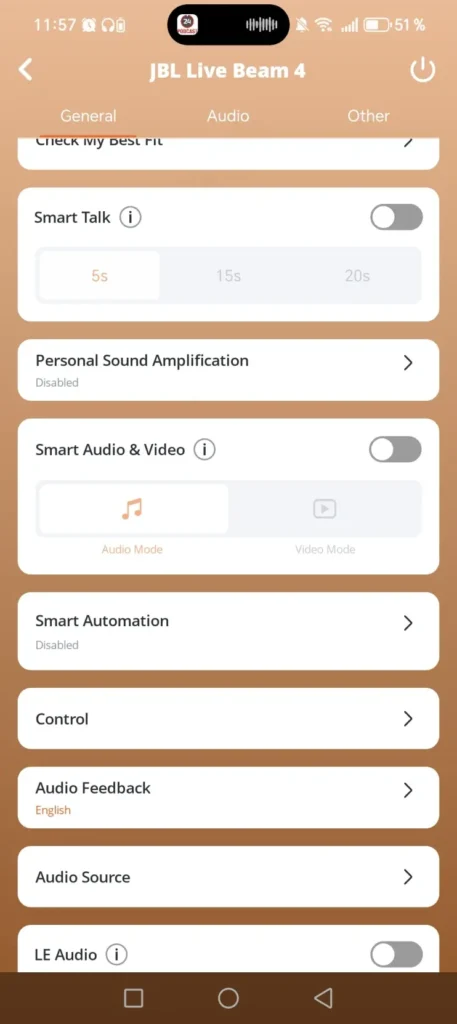
Task: Select the 15s Smart Talk duration
Action: [228, 276]
